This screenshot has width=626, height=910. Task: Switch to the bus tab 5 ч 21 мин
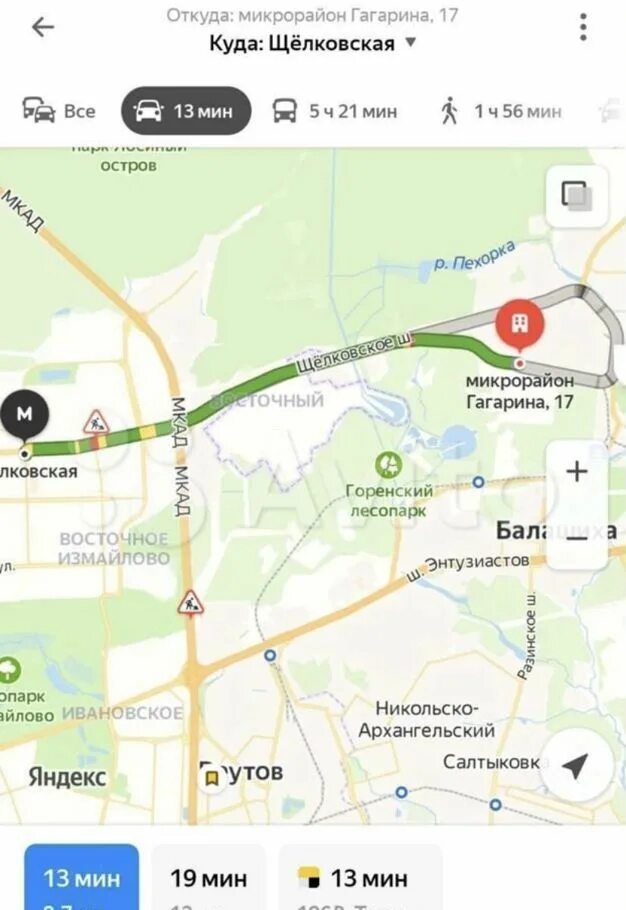pos(335,111)
